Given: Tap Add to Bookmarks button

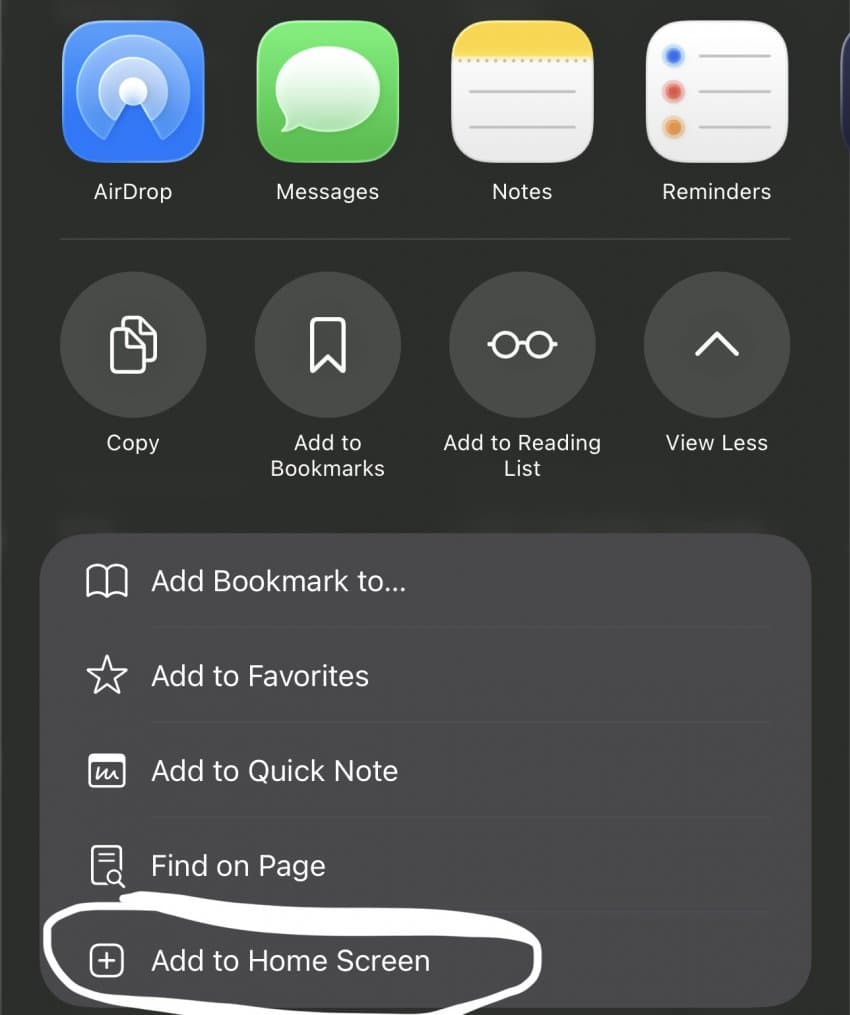Looking at the screenshot, I should [328, 345].
